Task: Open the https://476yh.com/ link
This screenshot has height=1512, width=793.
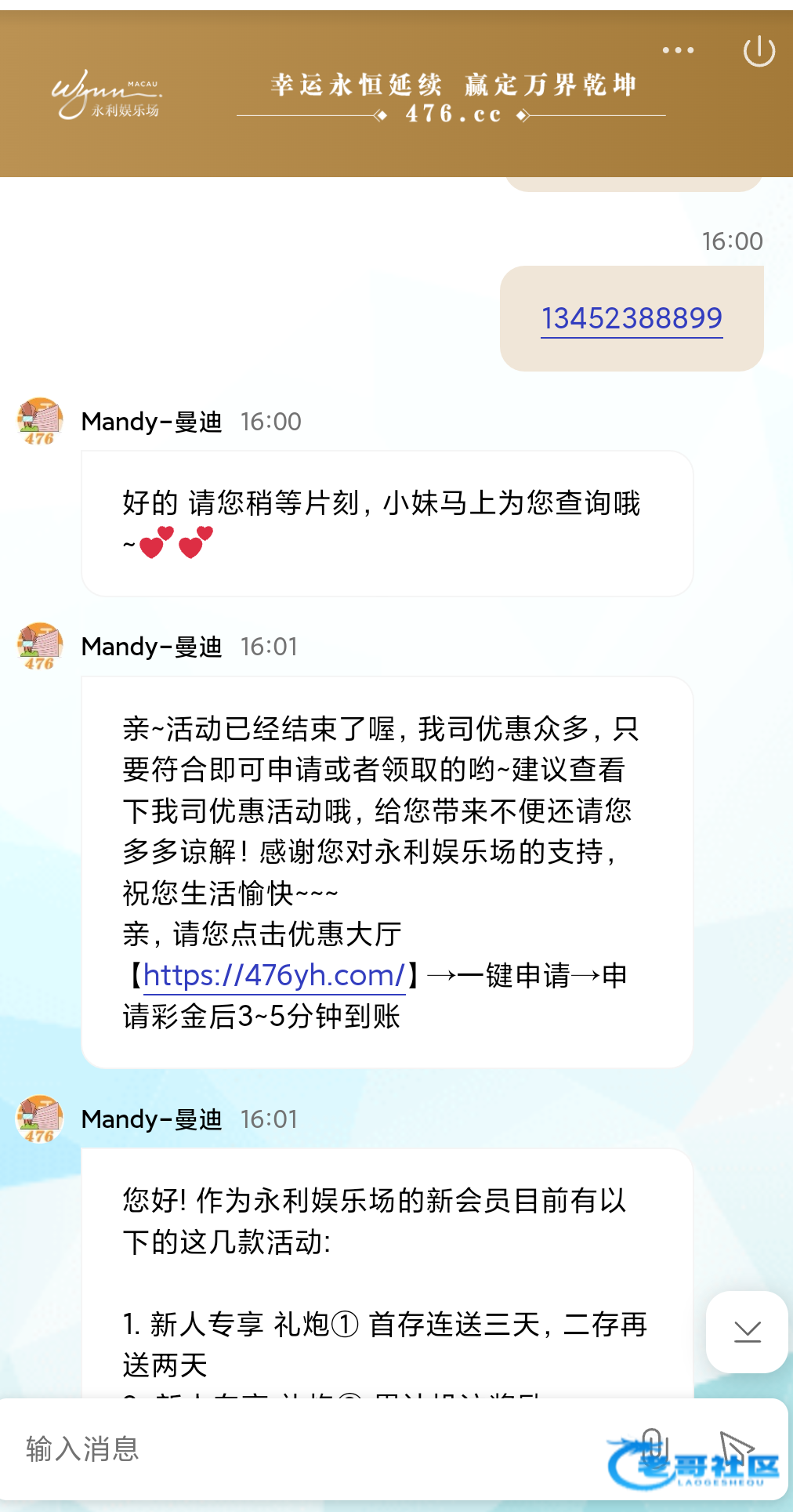Action: click(273, 975)
